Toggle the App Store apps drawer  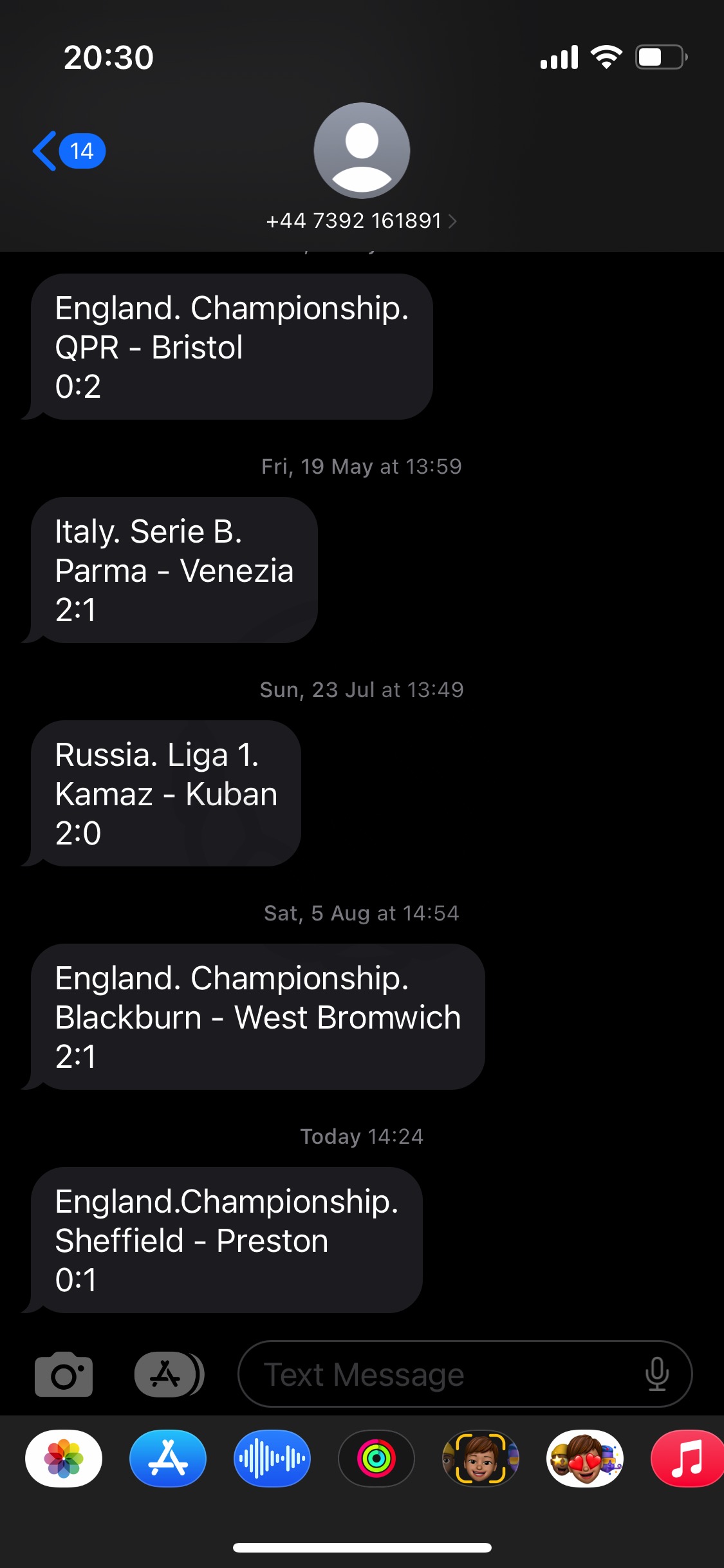tap(169, 1374)
